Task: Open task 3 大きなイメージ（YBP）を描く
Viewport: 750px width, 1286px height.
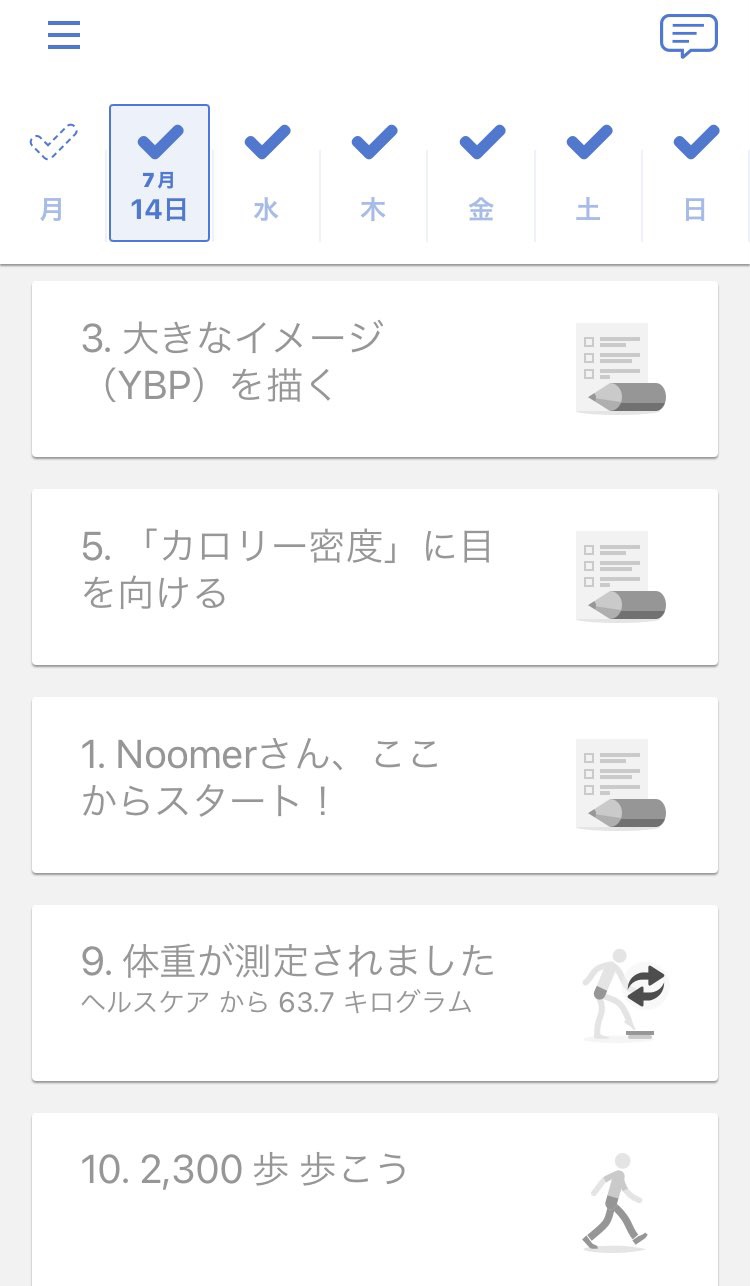Action: coord(375,369)
